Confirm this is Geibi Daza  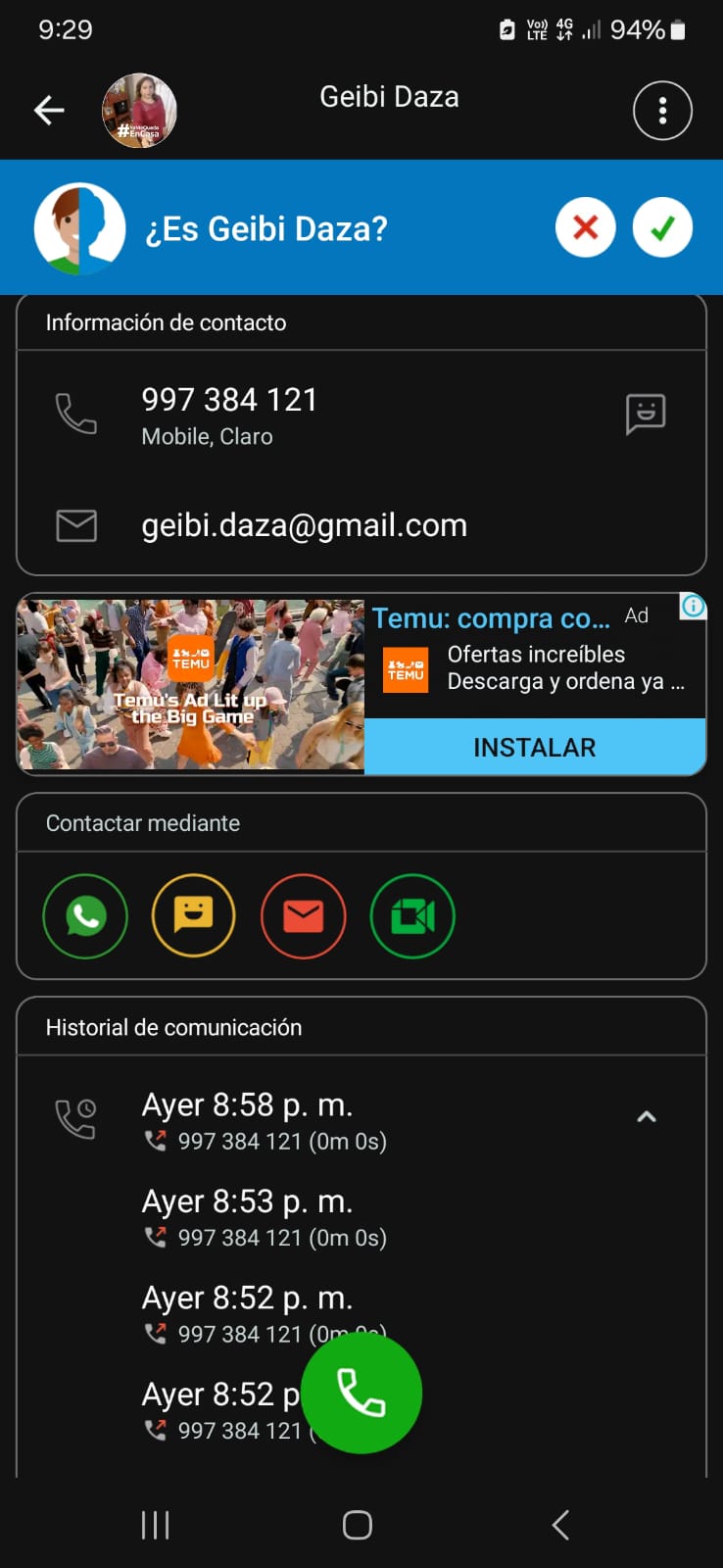click(662, 227)
